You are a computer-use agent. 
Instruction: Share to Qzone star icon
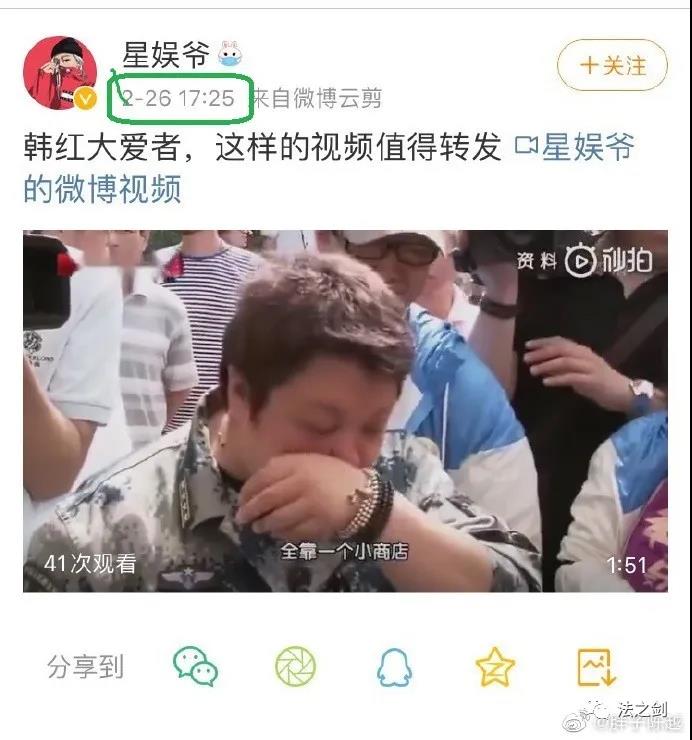coord(494,666)
